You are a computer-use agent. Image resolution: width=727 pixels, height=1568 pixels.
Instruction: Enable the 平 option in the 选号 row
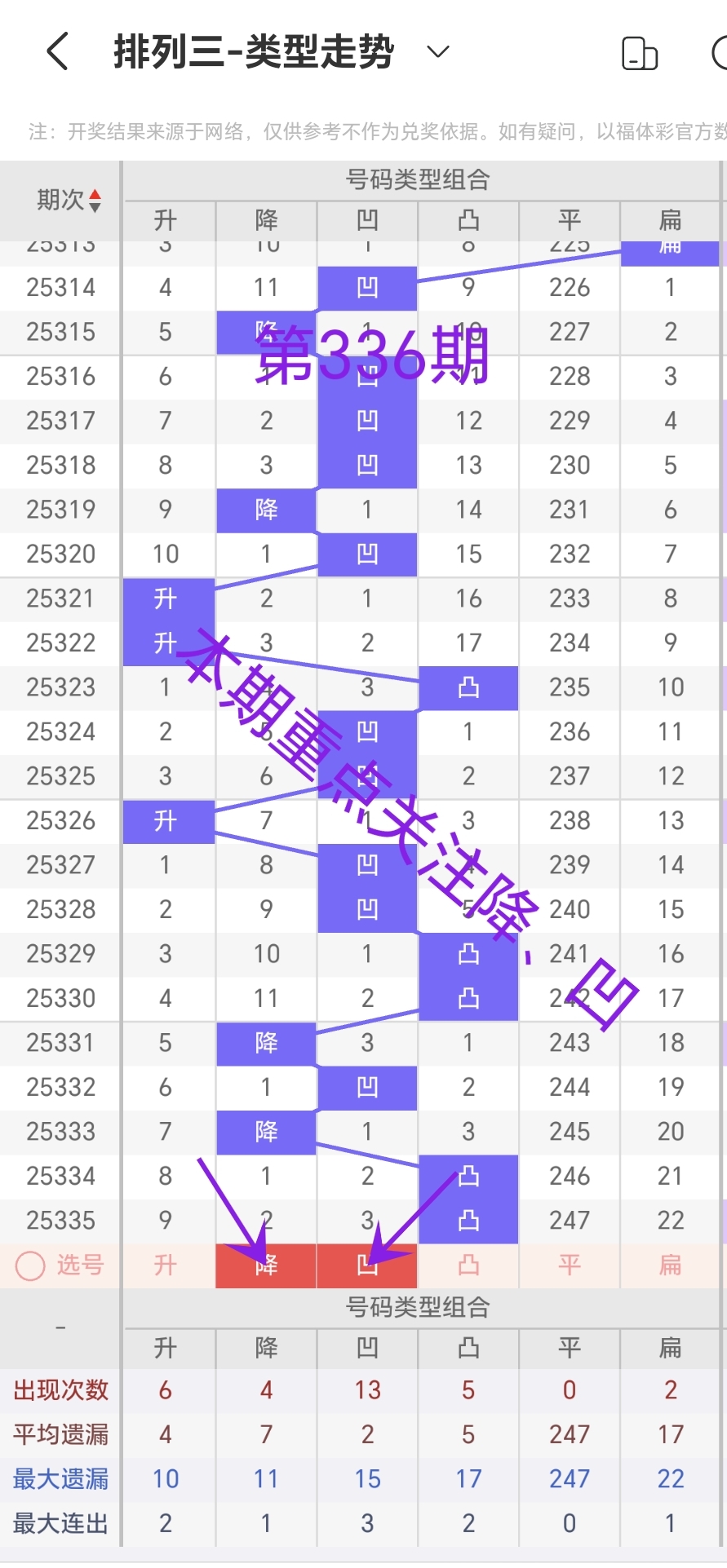click(569, 1265)
